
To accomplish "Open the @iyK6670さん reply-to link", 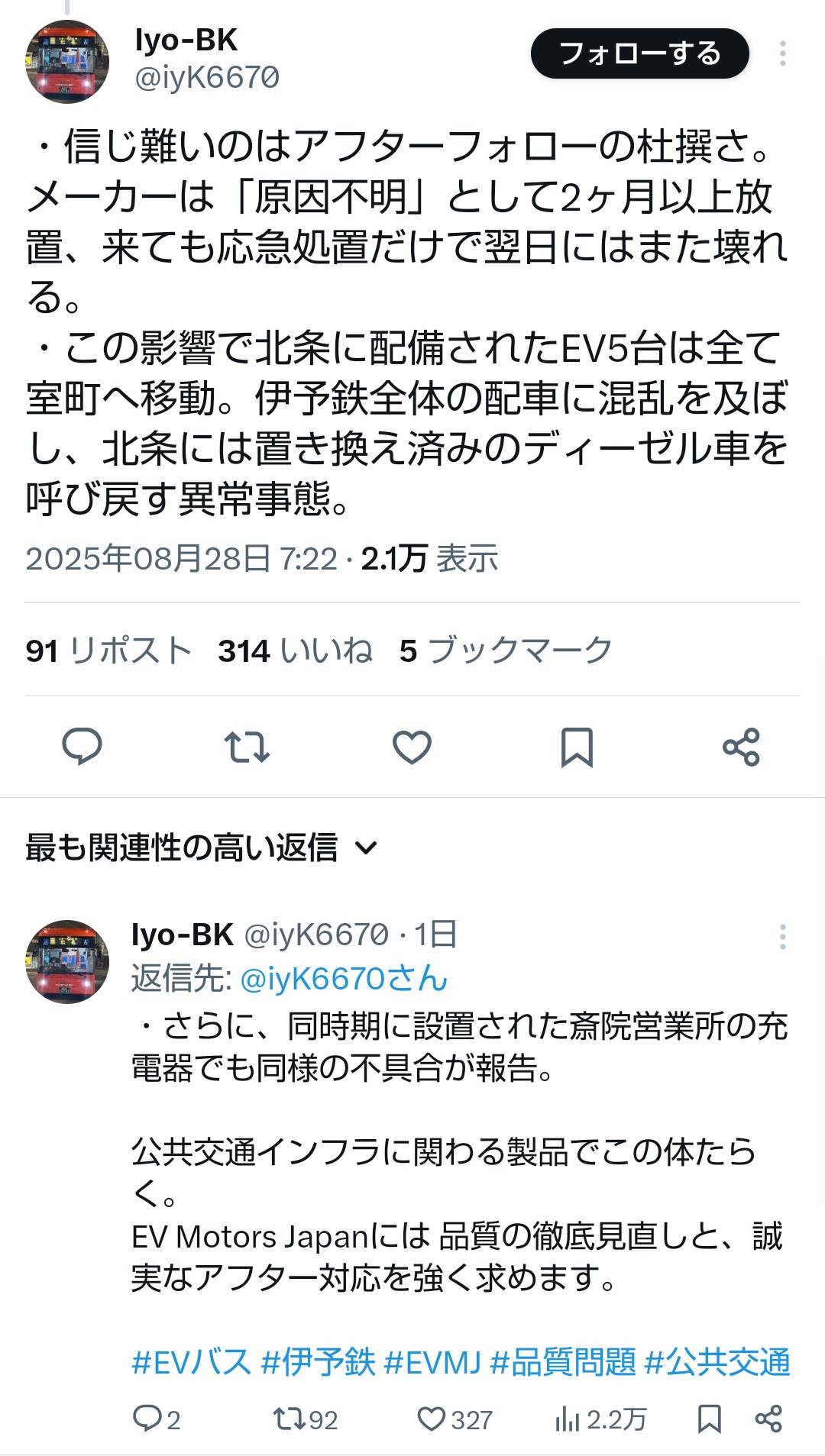I will 344,979.
